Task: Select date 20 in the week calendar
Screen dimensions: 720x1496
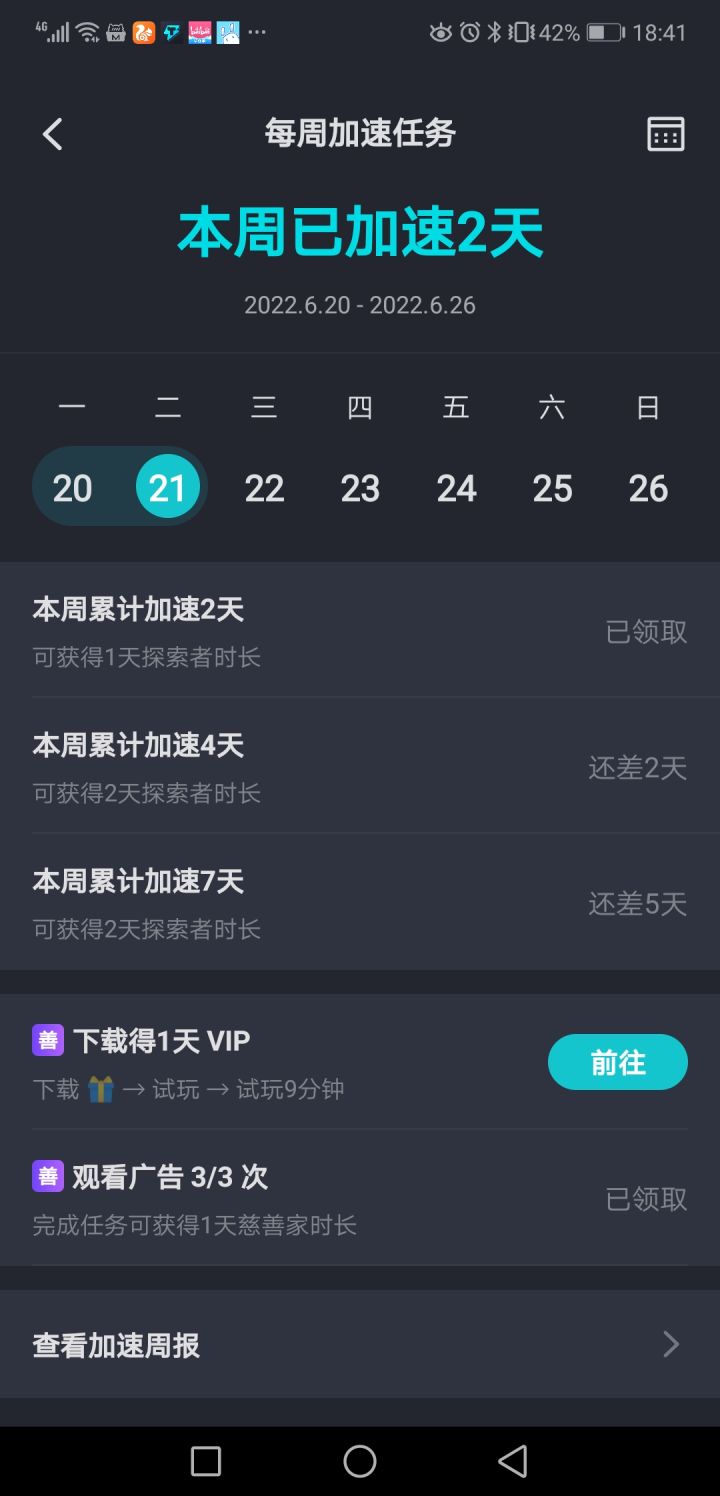Action: (72, 488)
